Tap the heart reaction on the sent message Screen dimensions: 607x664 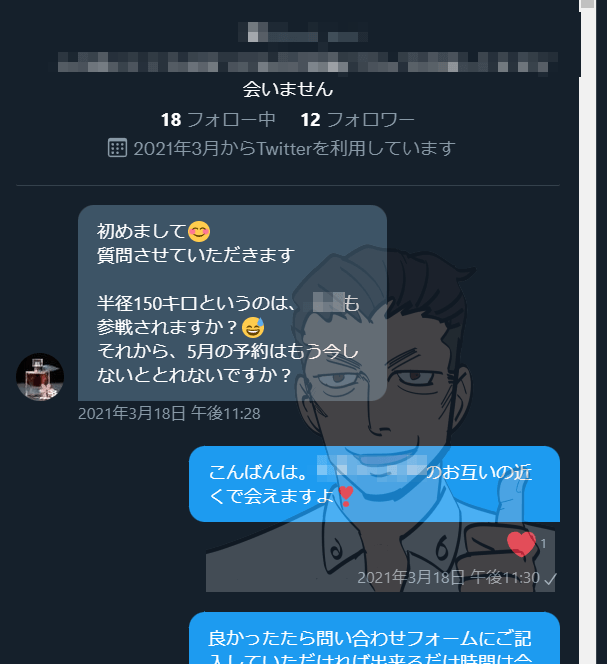[x=521, y=544]
